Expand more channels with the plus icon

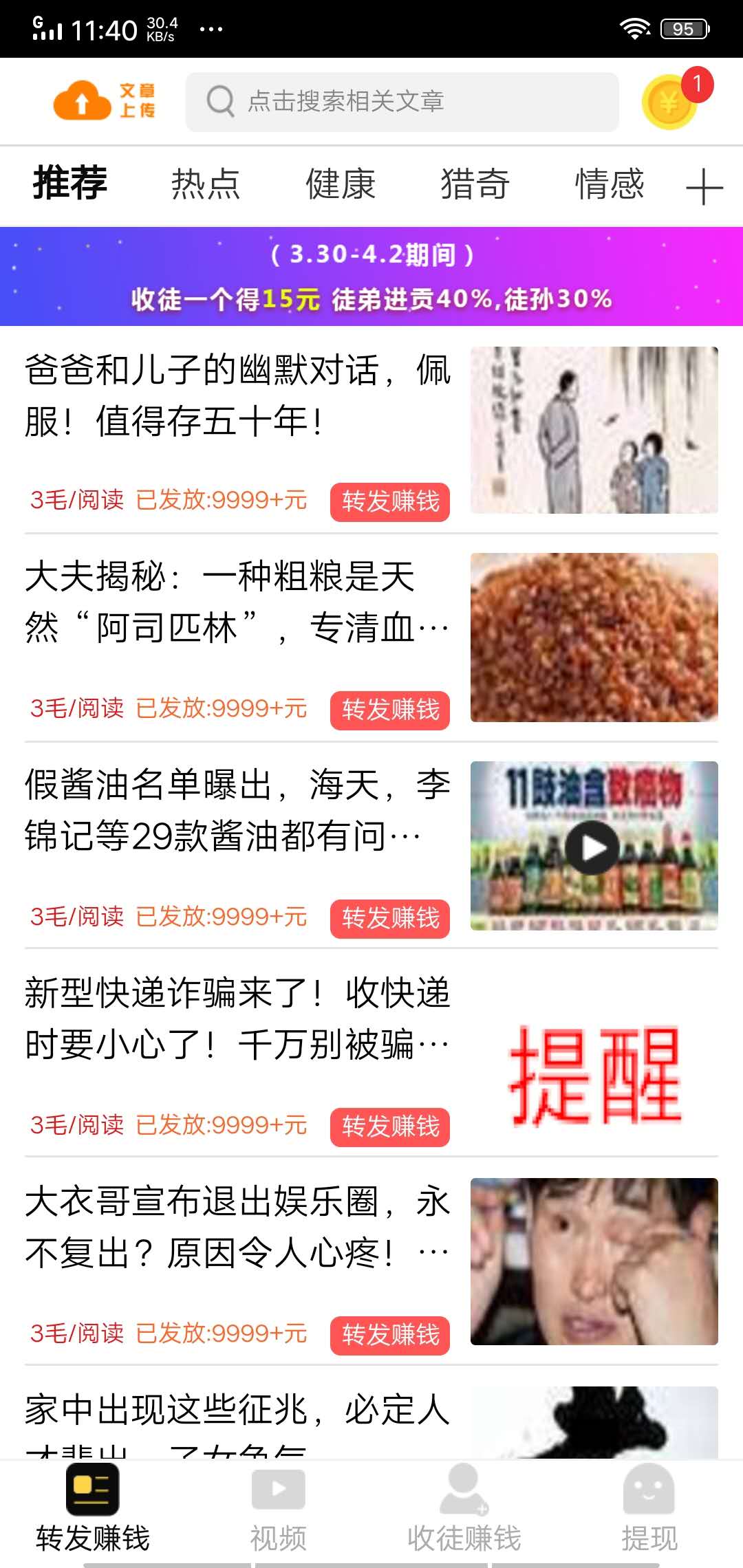pos(703,186)
